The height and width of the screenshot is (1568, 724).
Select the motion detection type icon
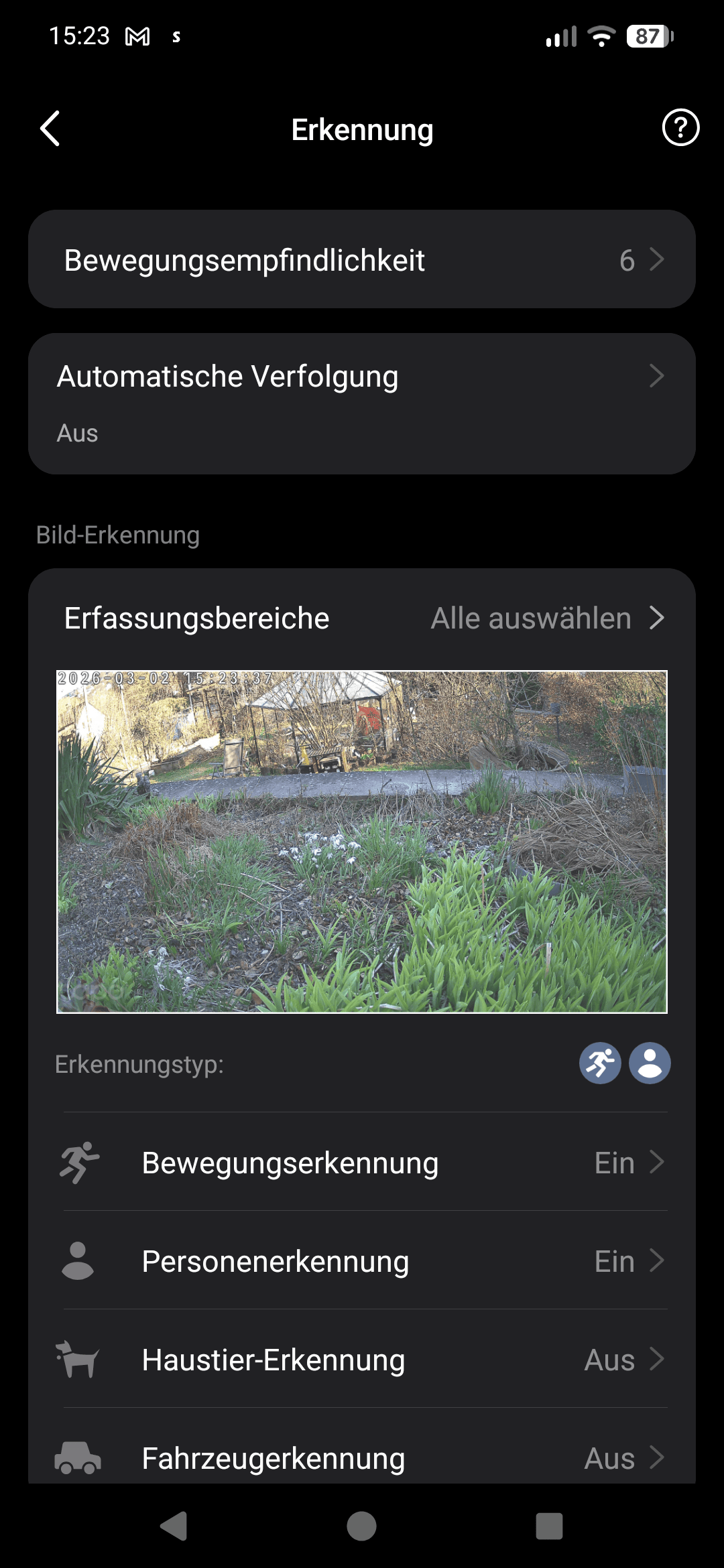[x=600, y=1063]
